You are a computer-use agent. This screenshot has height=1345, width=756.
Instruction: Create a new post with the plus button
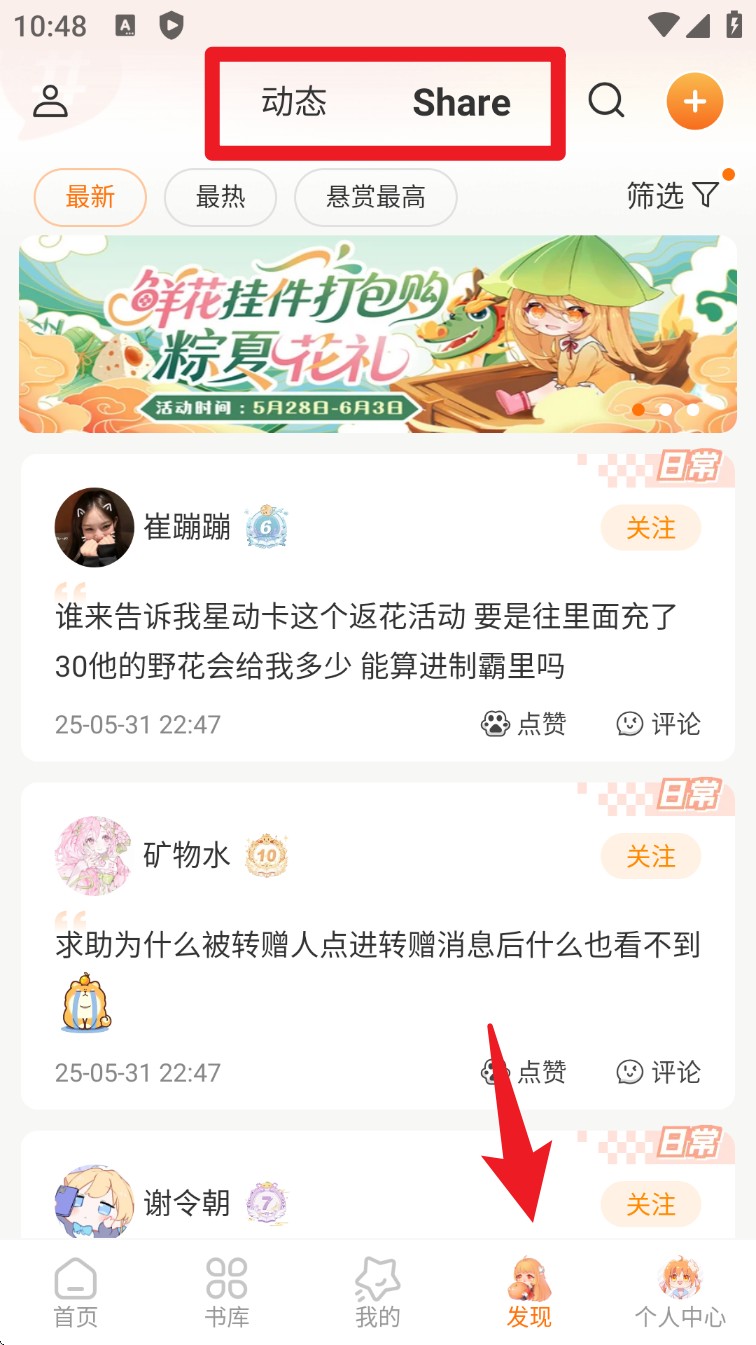694,101
